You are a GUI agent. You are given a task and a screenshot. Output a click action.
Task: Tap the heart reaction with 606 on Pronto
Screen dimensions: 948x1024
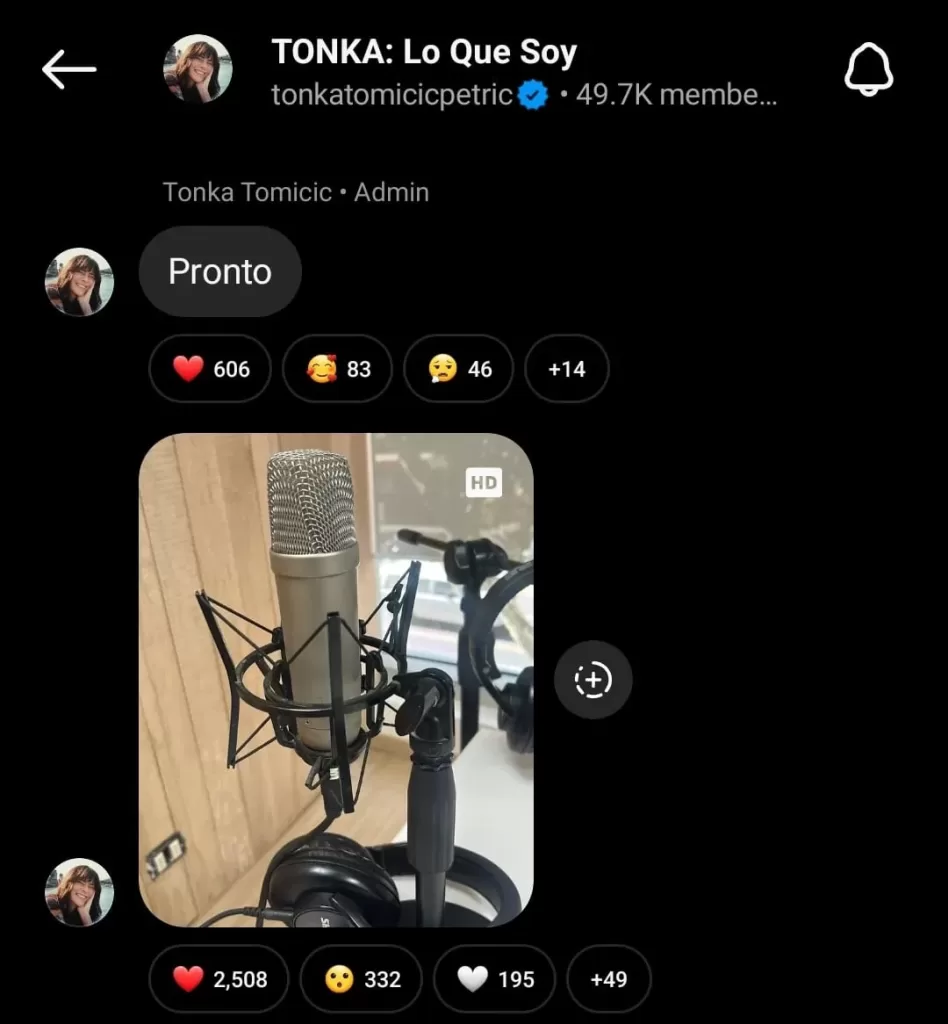[x=210, y=369]
